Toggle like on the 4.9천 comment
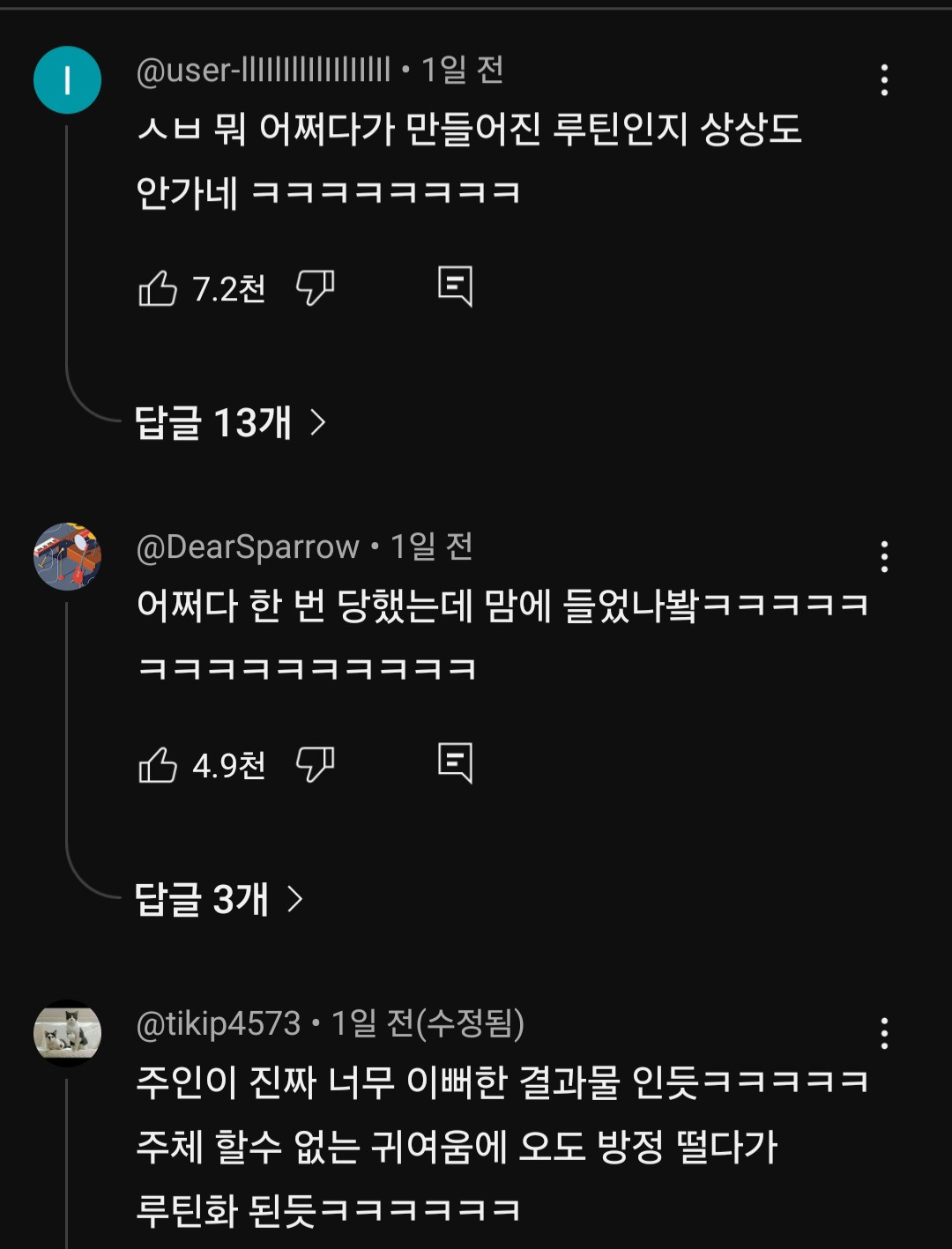This screenshot has width=952, height=1249. 161,766
